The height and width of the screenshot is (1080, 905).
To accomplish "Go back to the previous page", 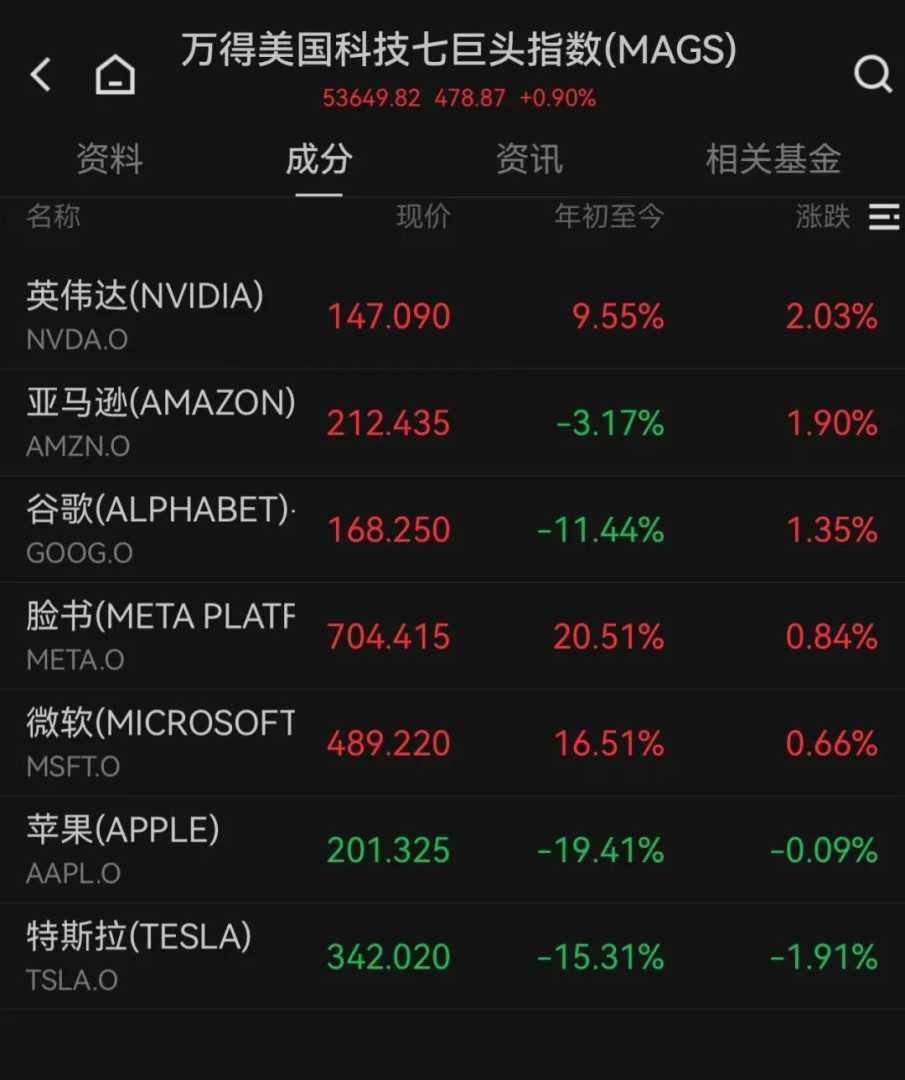I will [x=40, y=75].
